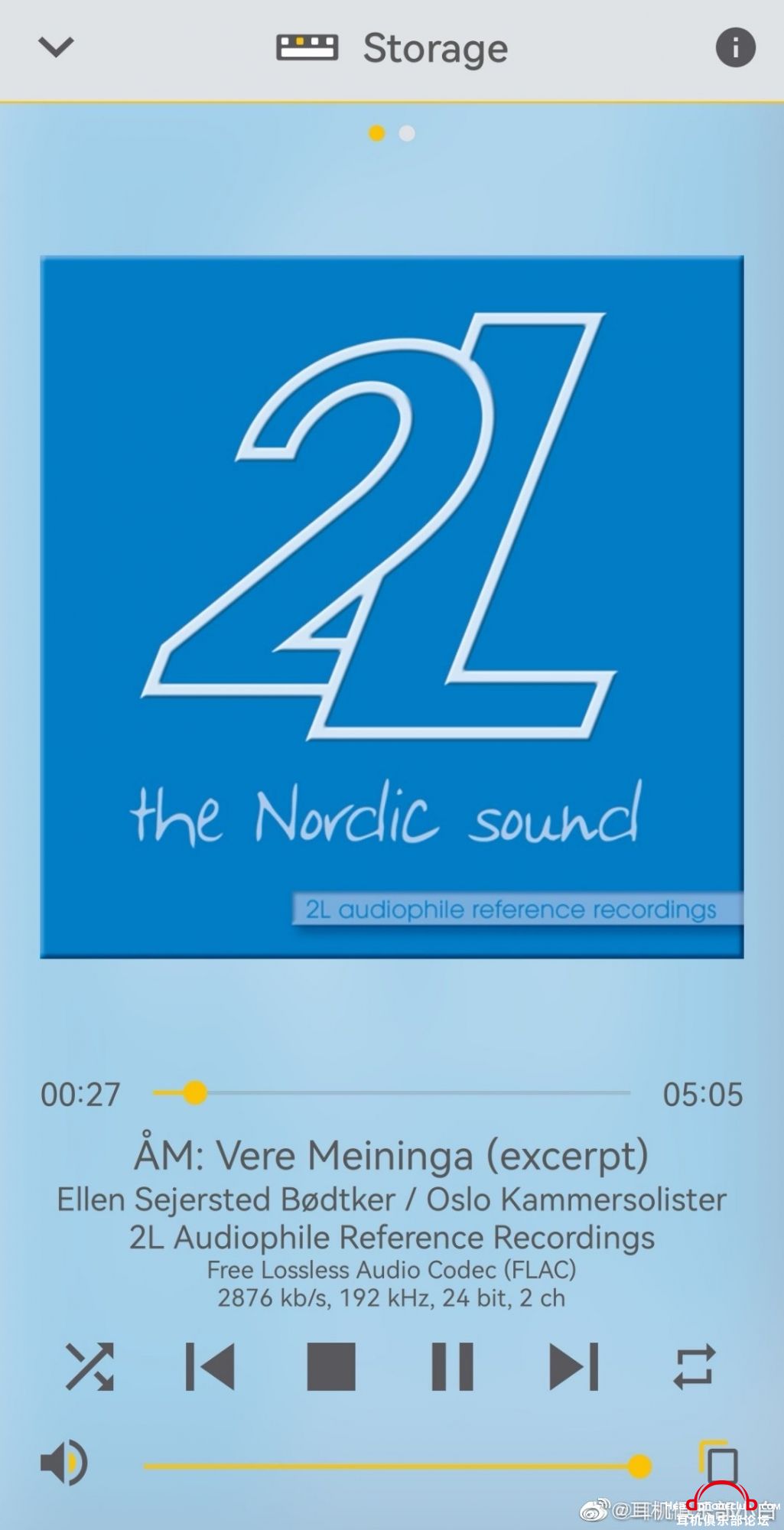
Task: Tap the 2L album cover art
Action: coord(392,606)
